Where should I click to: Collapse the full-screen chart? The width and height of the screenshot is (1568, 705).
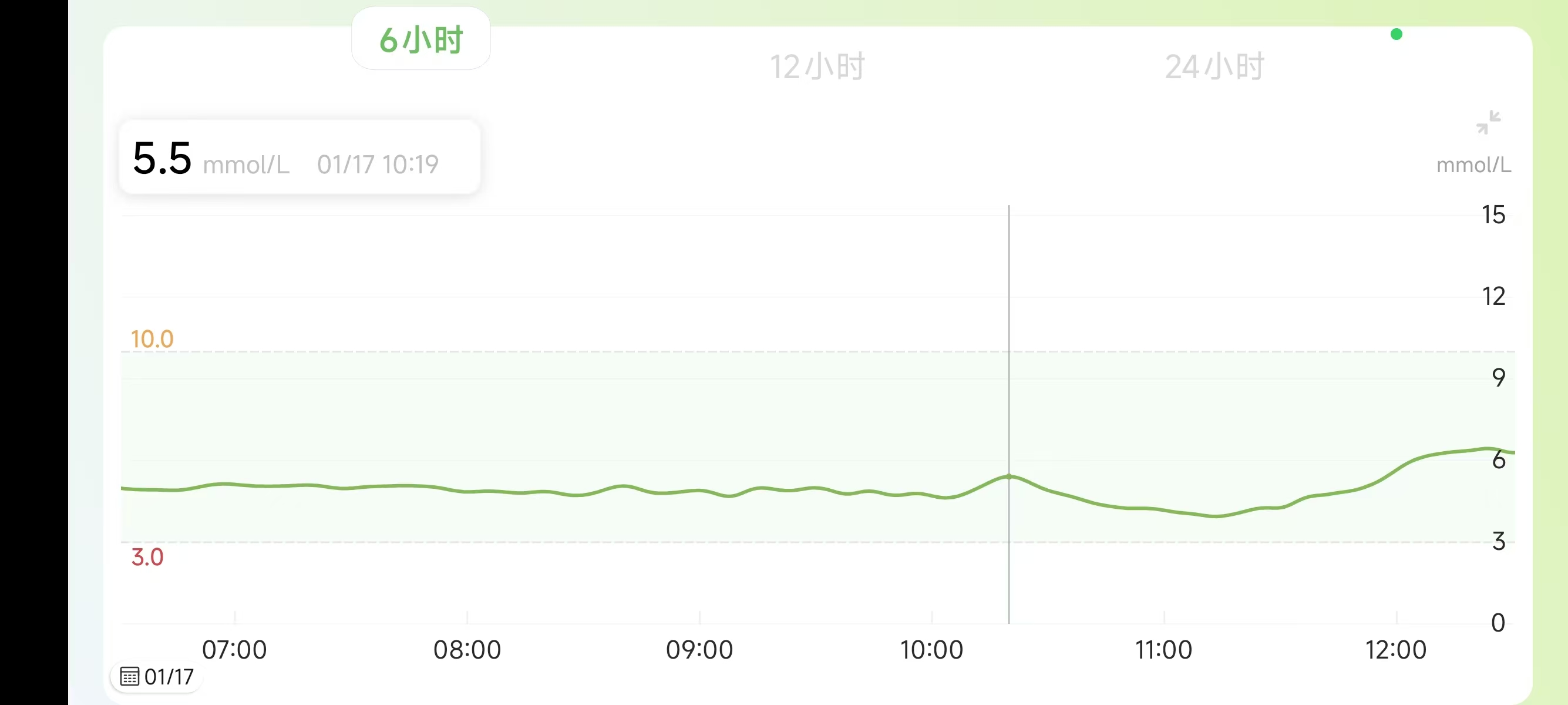pyautogui.click(x=1488, y=122)
